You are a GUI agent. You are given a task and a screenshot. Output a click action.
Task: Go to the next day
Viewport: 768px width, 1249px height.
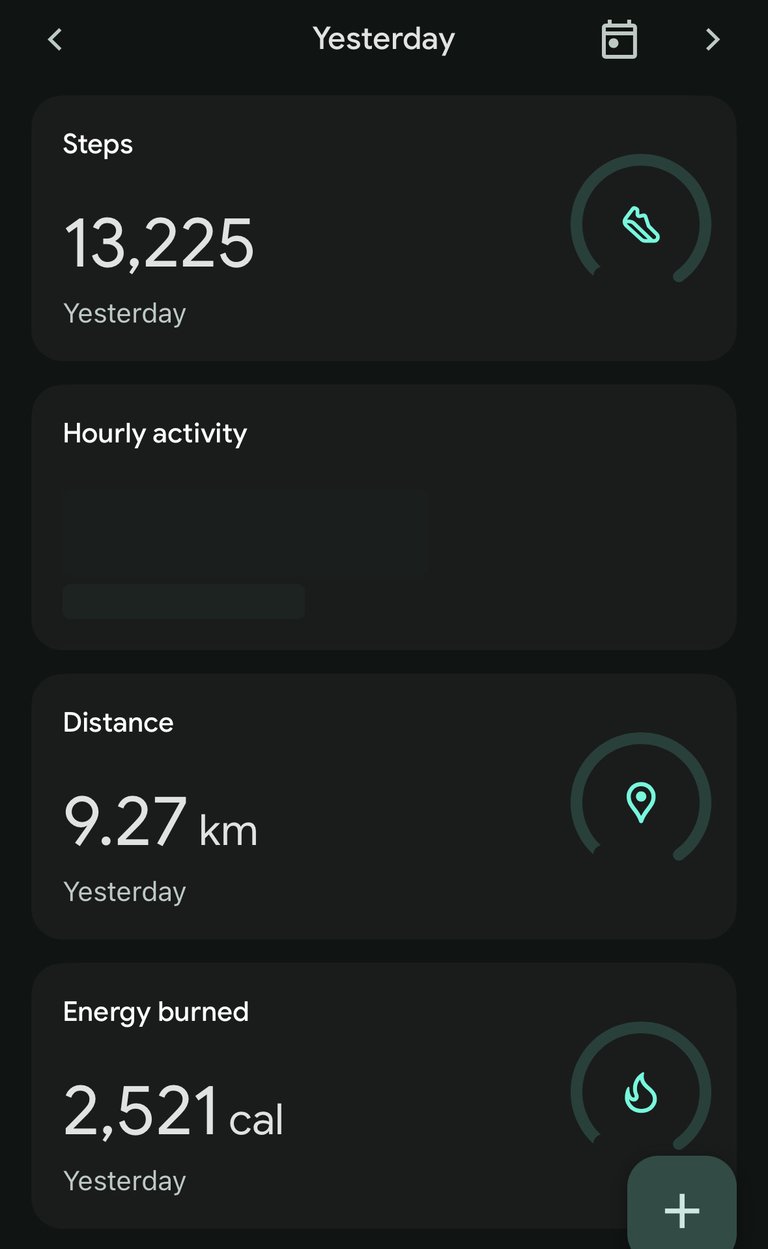(712, 40)
